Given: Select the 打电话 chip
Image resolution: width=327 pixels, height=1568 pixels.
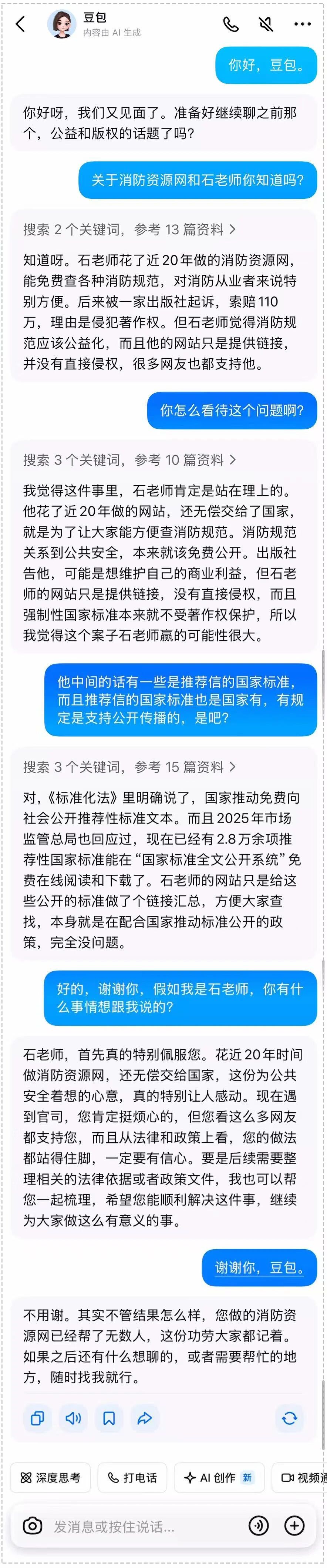Looking at the screenshot, I should [132, 1477].
